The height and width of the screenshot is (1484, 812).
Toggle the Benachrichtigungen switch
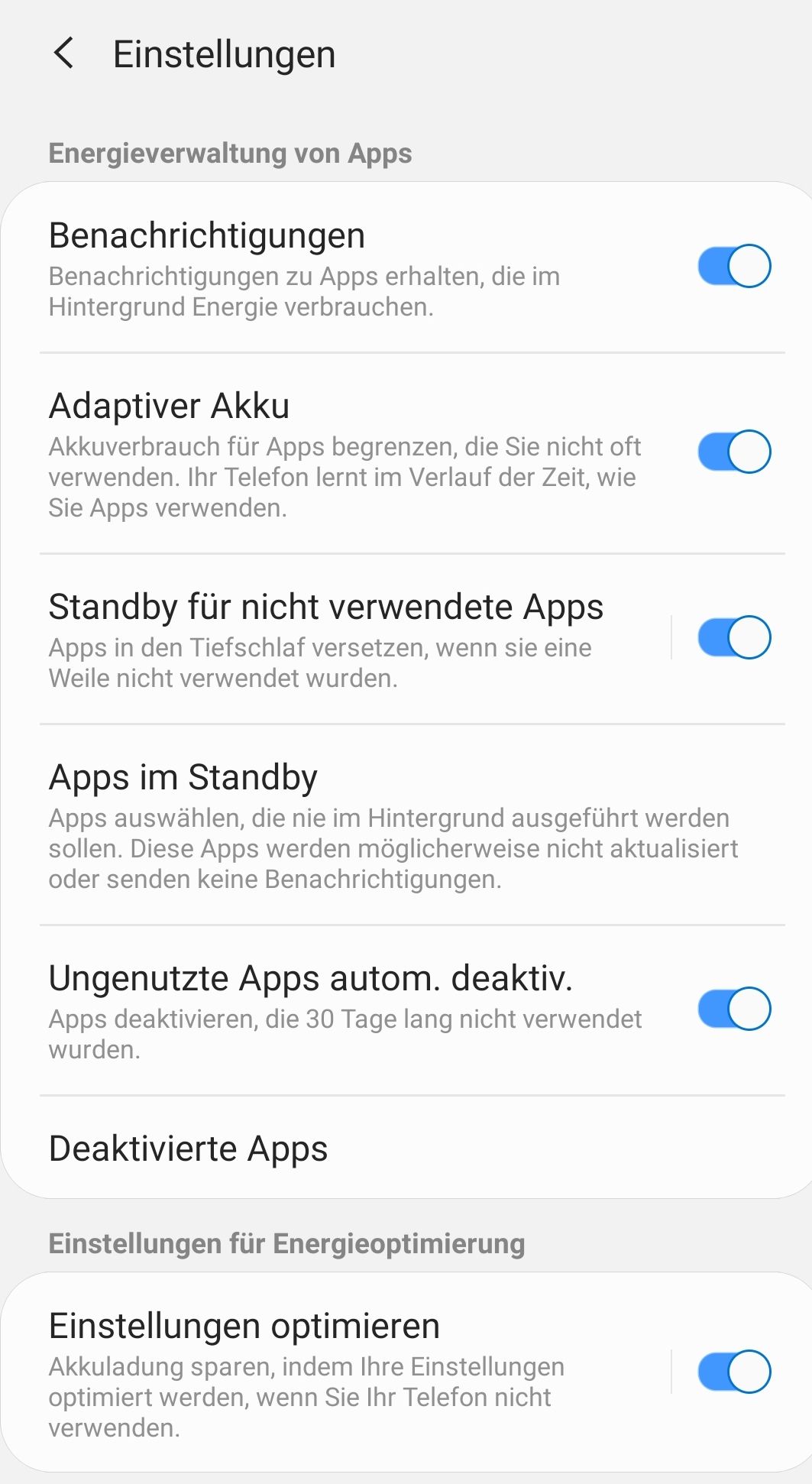(x=733, y=266)
